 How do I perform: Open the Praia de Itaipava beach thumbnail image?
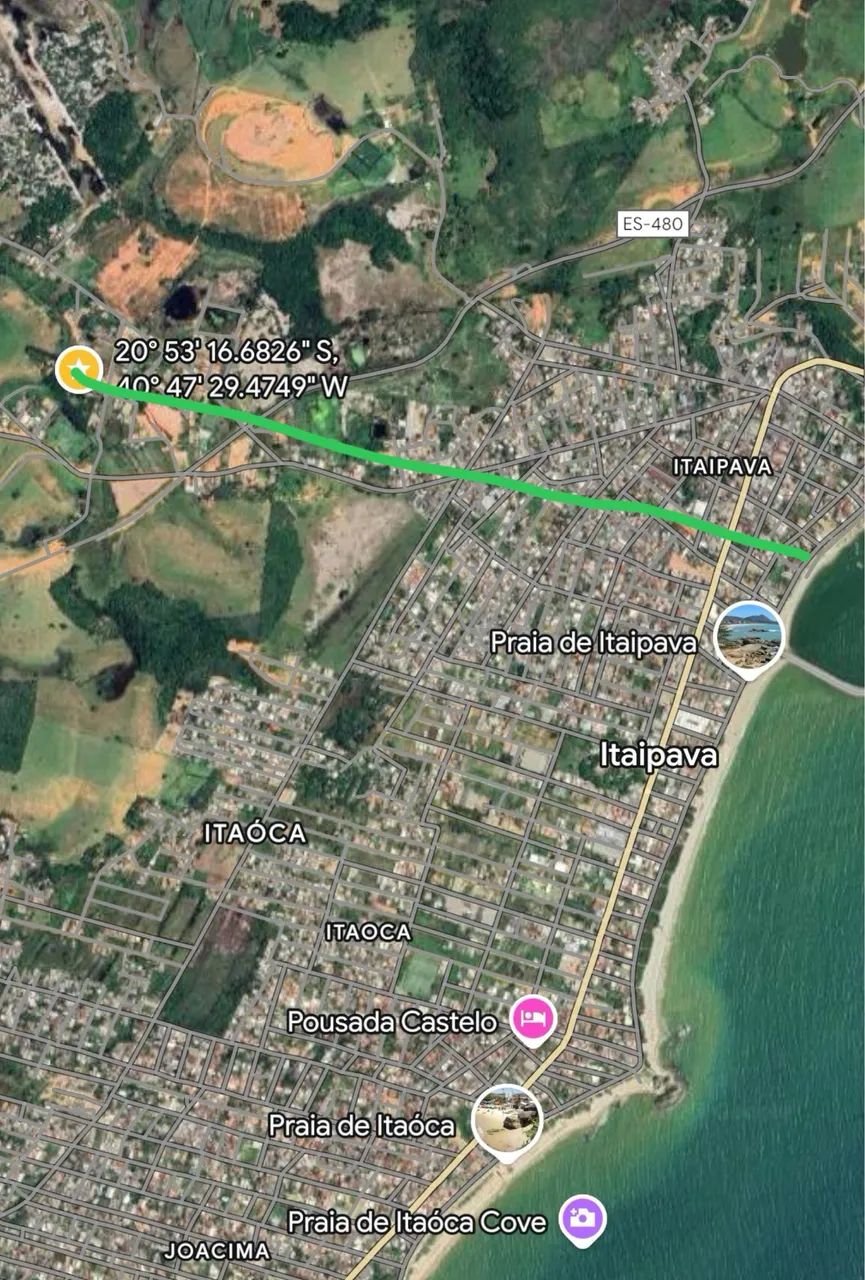click(748, 630)
